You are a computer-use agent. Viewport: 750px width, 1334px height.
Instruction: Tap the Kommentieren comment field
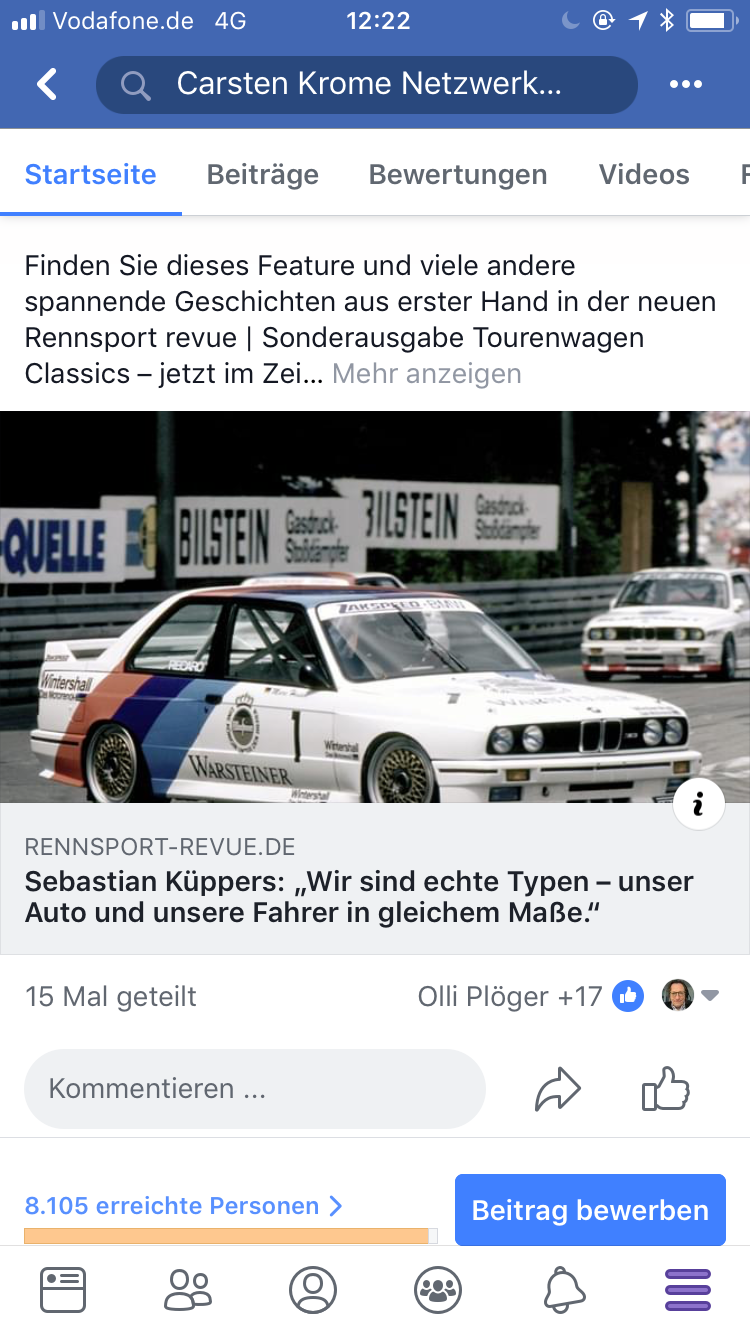coord(255,1088)
